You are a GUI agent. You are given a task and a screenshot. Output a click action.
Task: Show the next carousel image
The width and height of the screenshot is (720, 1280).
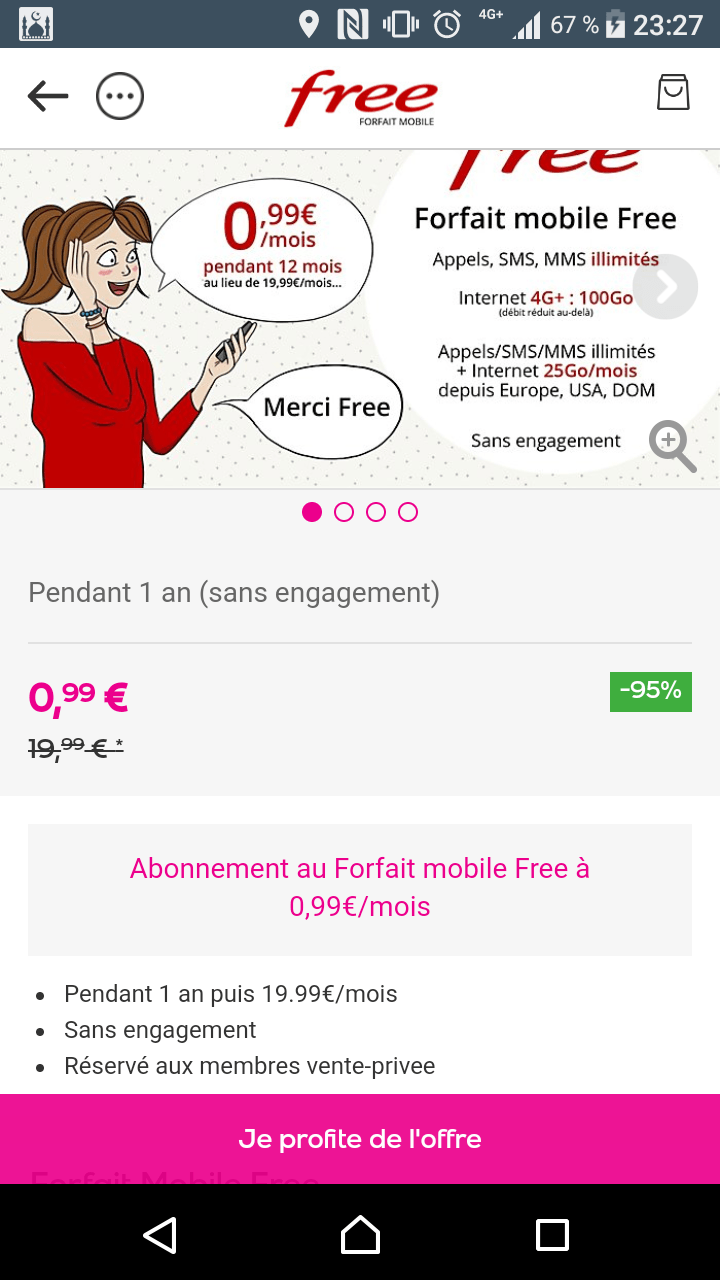tap(665, 287)
